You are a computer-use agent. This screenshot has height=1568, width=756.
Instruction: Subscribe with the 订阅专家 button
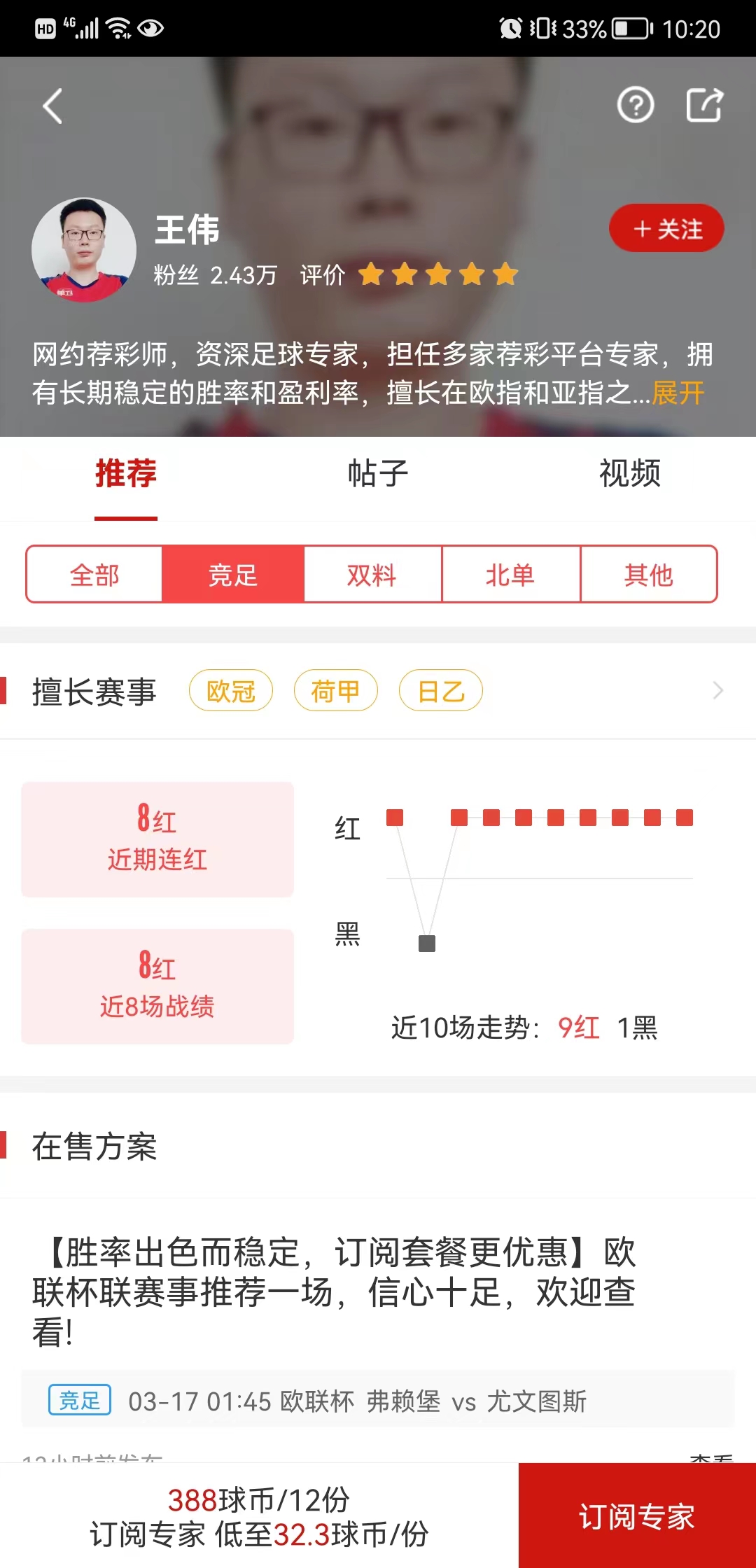coord(637,1516)
